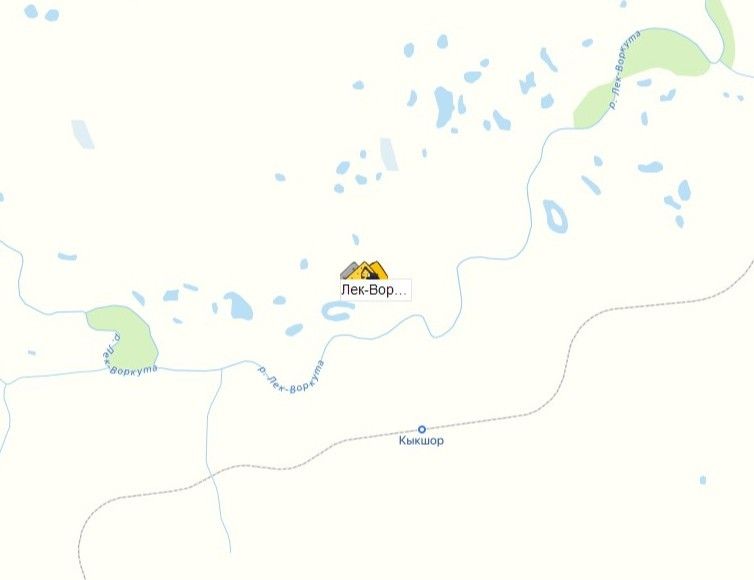The width and height of the screenshot is (754, 580).
Task: Open the Лек-Вор… place marker
Action: (365, 271)
